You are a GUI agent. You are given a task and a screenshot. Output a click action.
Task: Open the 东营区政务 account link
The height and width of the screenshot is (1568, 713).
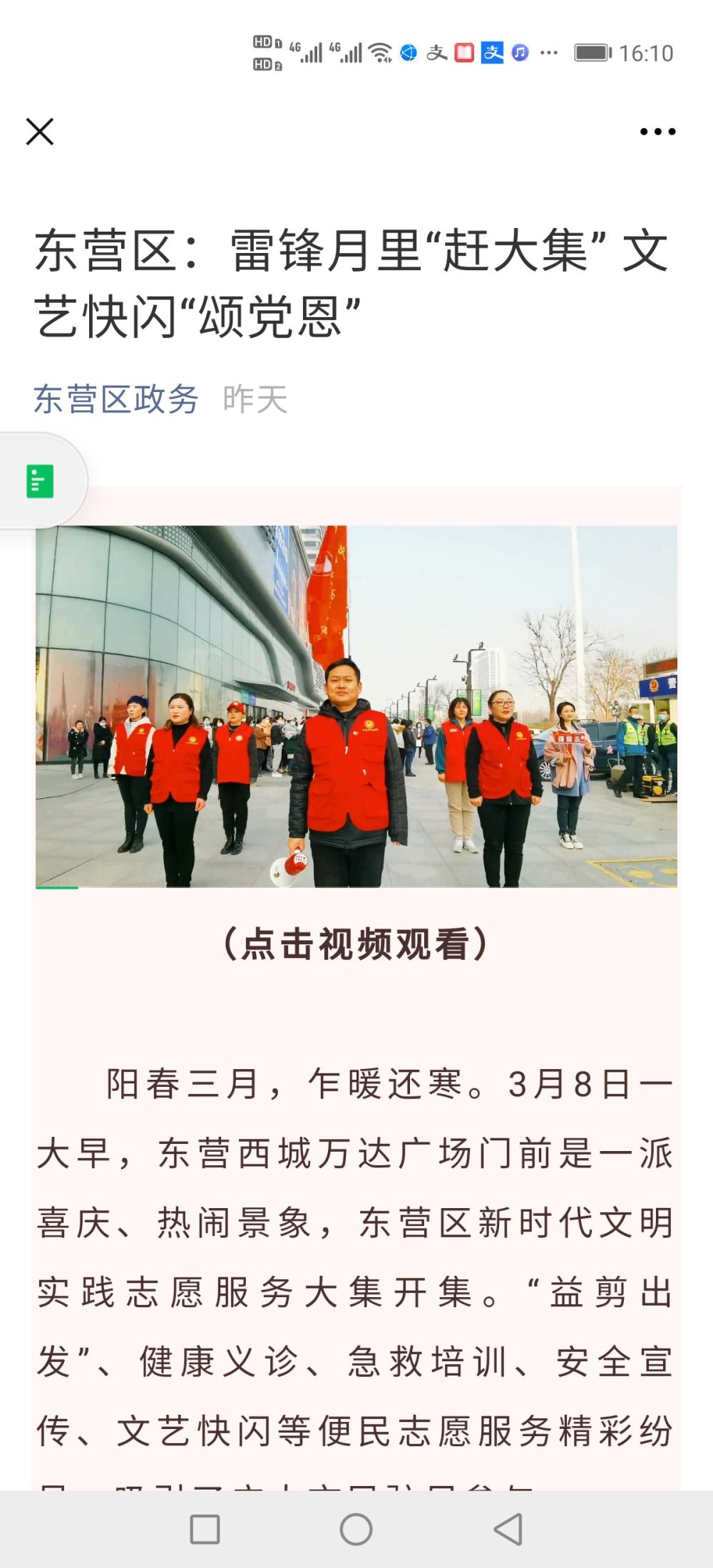116,399
